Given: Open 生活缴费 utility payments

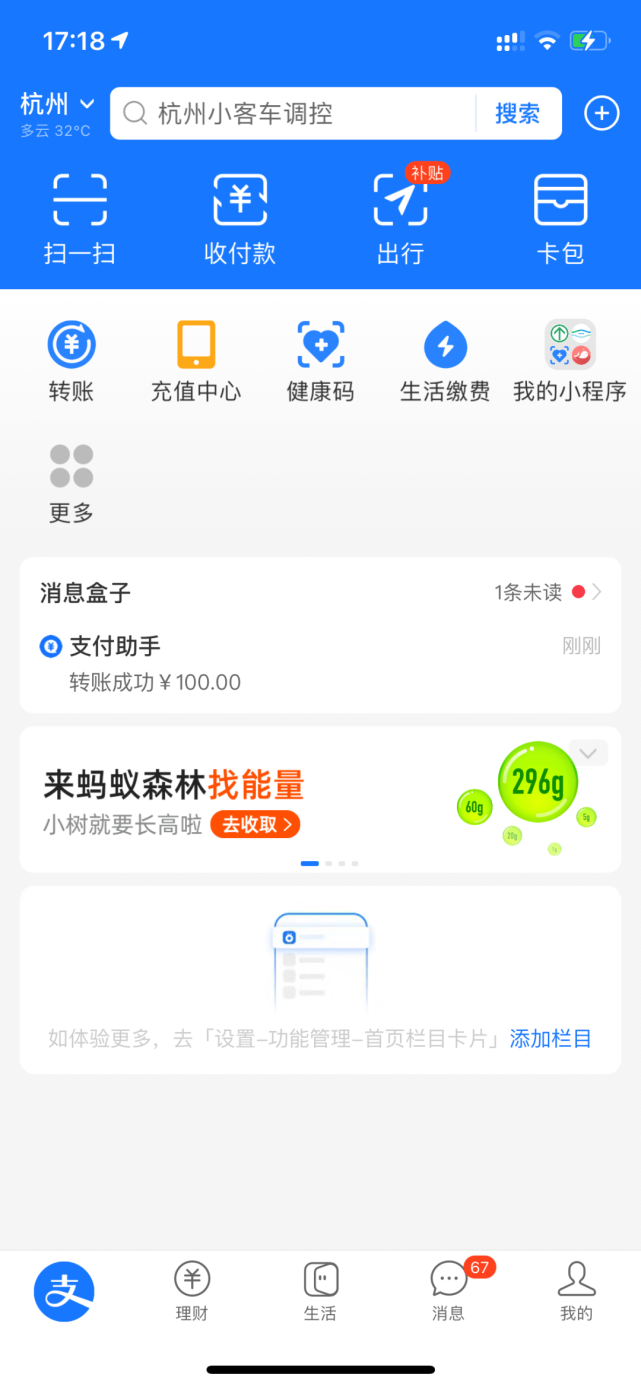Looking at the screenshot, I should 445,361.
